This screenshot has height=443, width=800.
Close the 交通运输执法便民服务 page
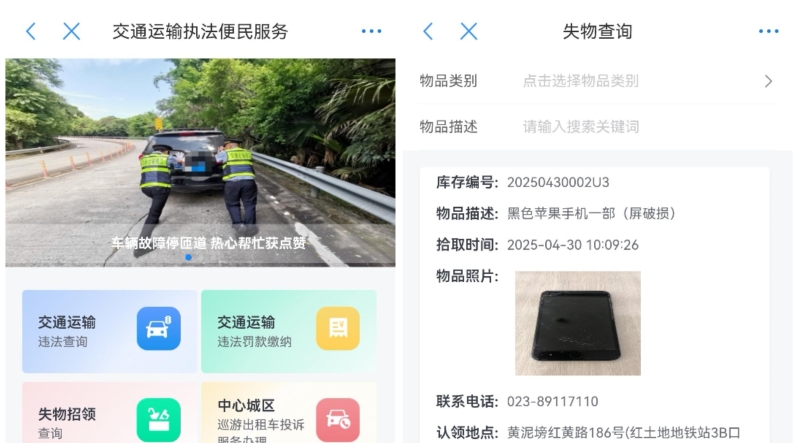(x=71, y=31)
